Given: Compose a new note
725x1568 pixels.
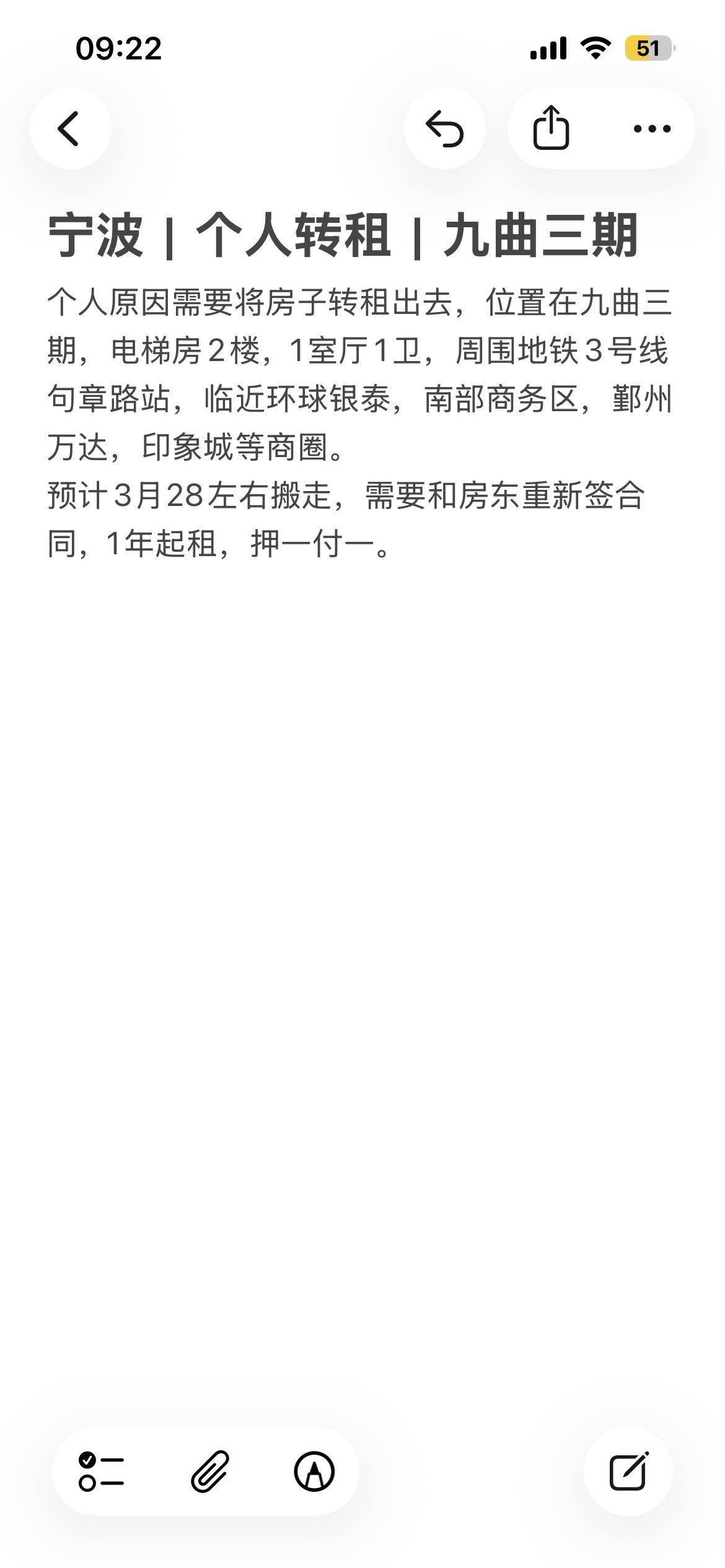Looking at the screenshot, I should 628,1471.
